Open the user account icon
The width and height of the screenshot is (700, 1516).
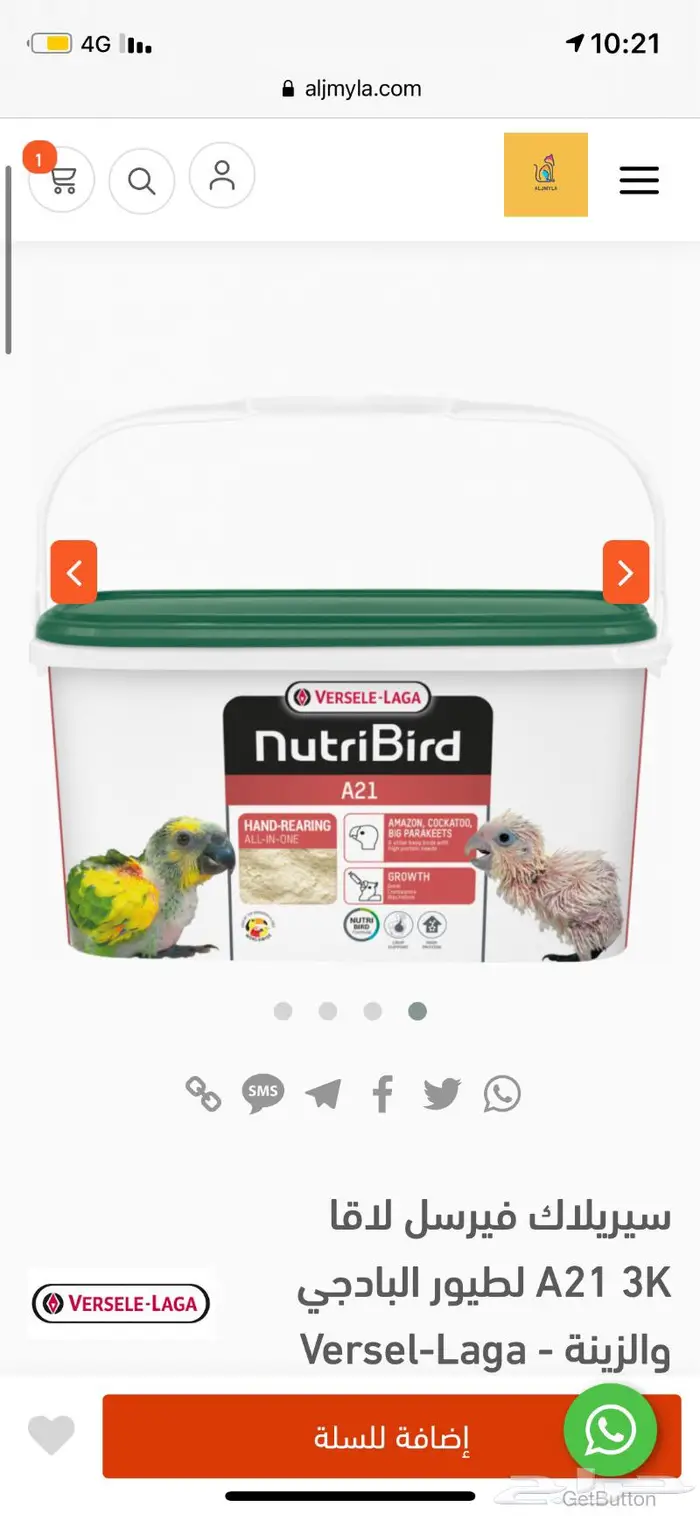[222, 176]
